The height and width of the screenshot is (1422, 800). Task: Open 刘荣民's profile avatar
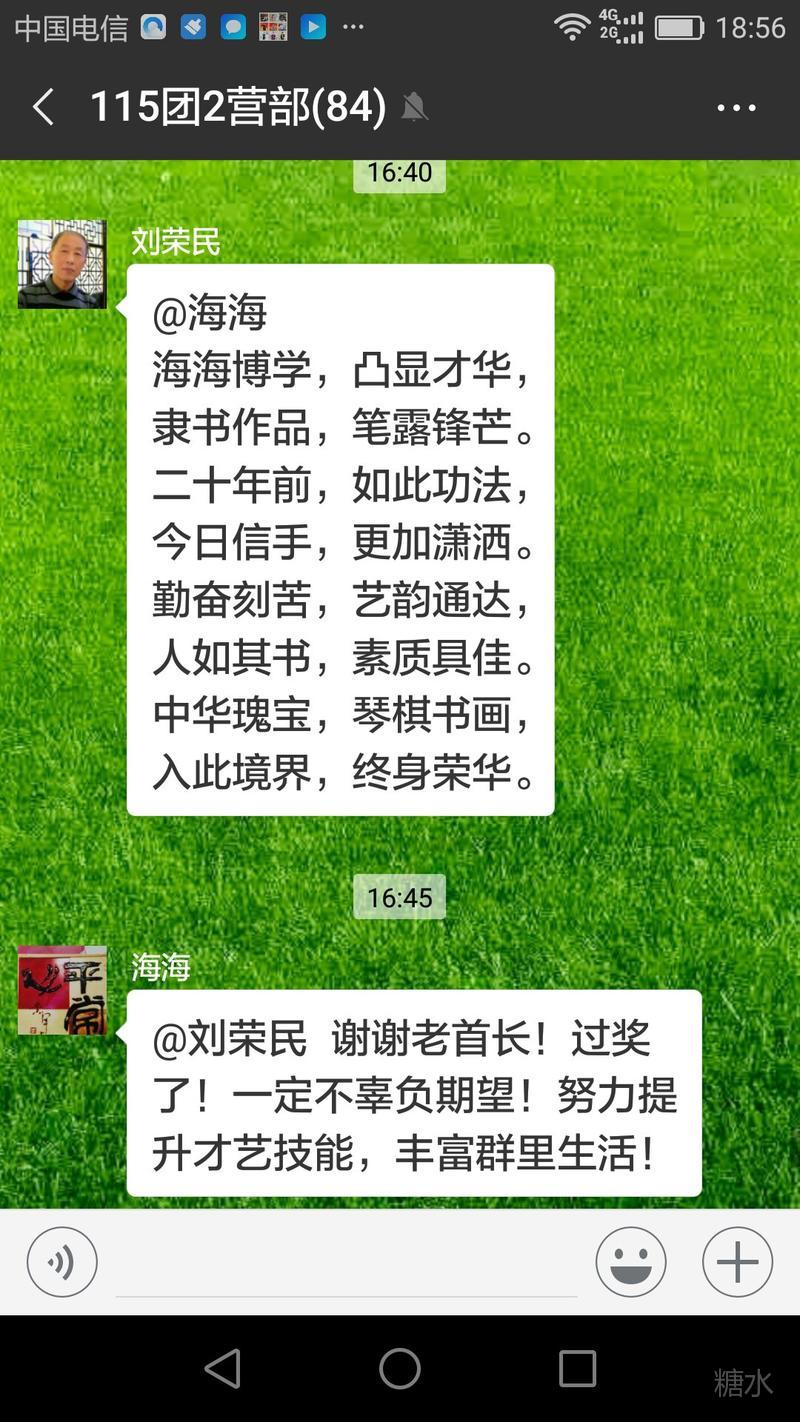[x=62, y=264]
